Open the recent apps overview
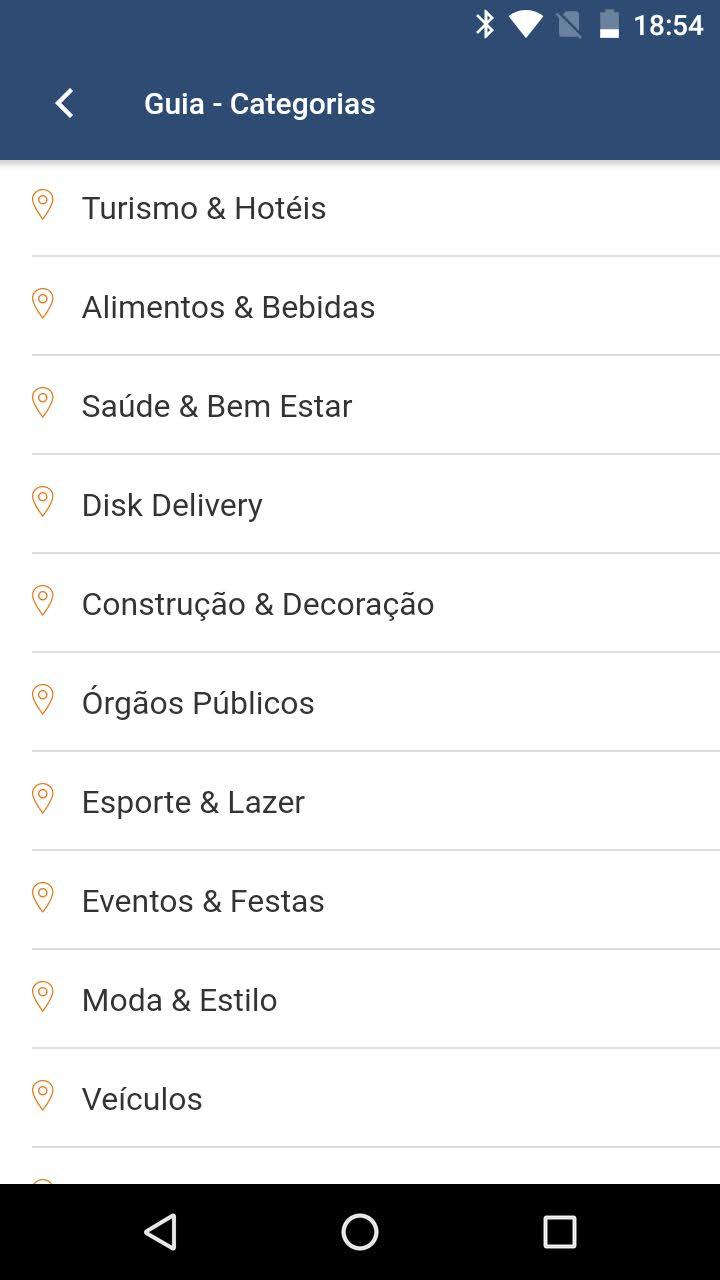This screenshot has height=1280, width=720. pos(560,1232)
